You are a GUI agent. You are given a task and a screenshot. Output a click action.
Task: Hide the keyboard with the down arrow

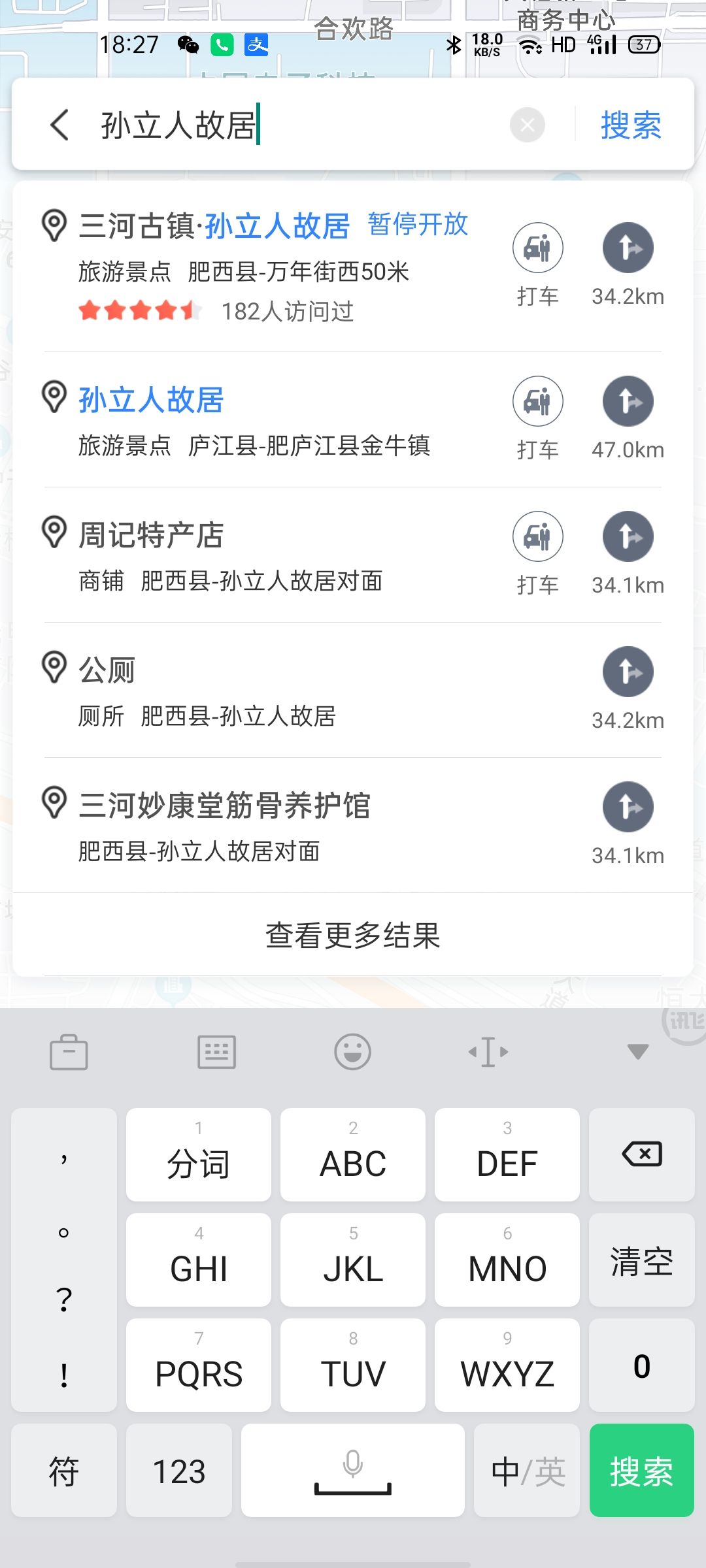pos(637,1051)
